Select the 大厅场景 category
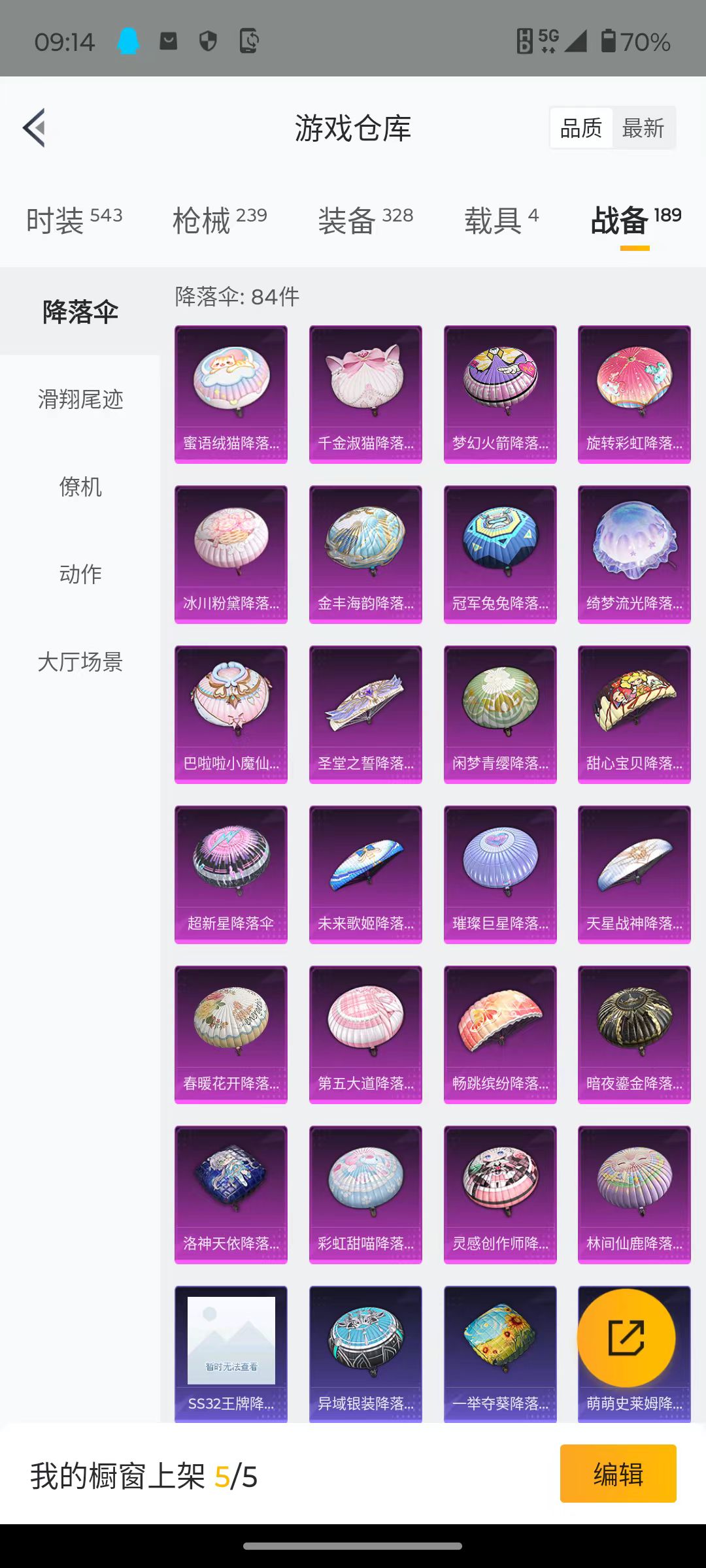706x1568 pixels. coord(80,661)
